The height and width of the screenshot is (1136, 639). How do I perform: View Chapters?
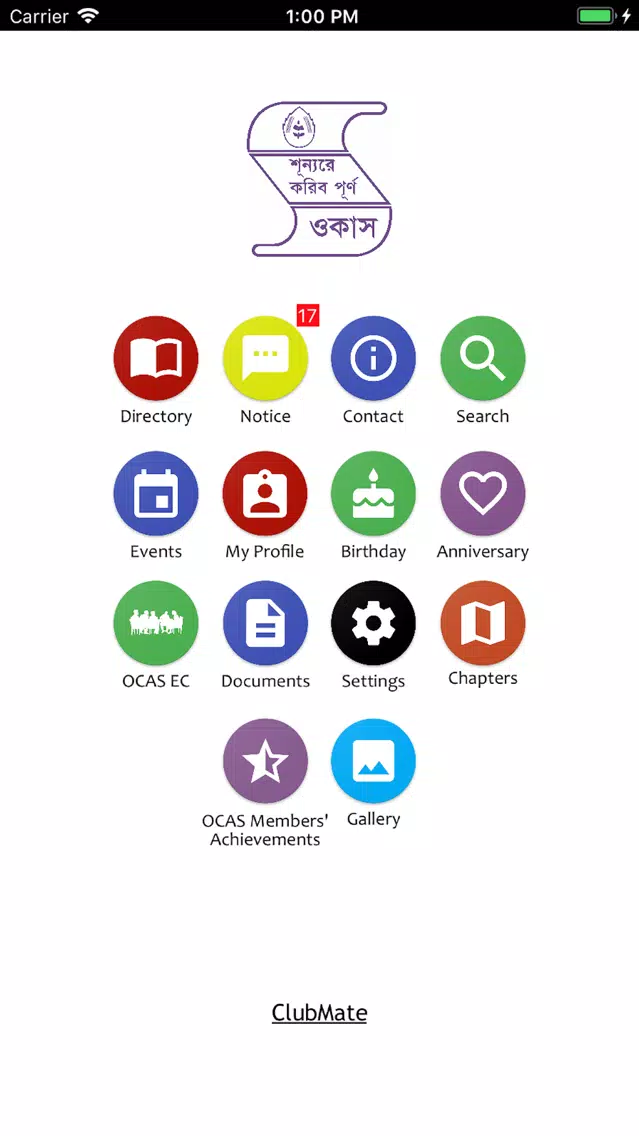(483, 623)
